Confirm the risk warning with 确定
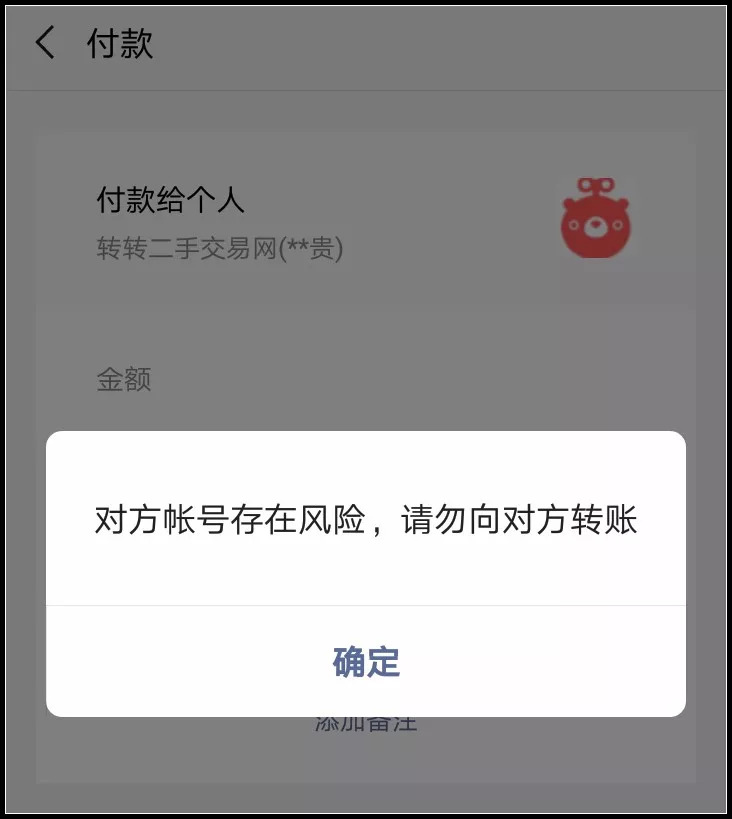Viewport: 732px width, 819px height. click(366, 662)
